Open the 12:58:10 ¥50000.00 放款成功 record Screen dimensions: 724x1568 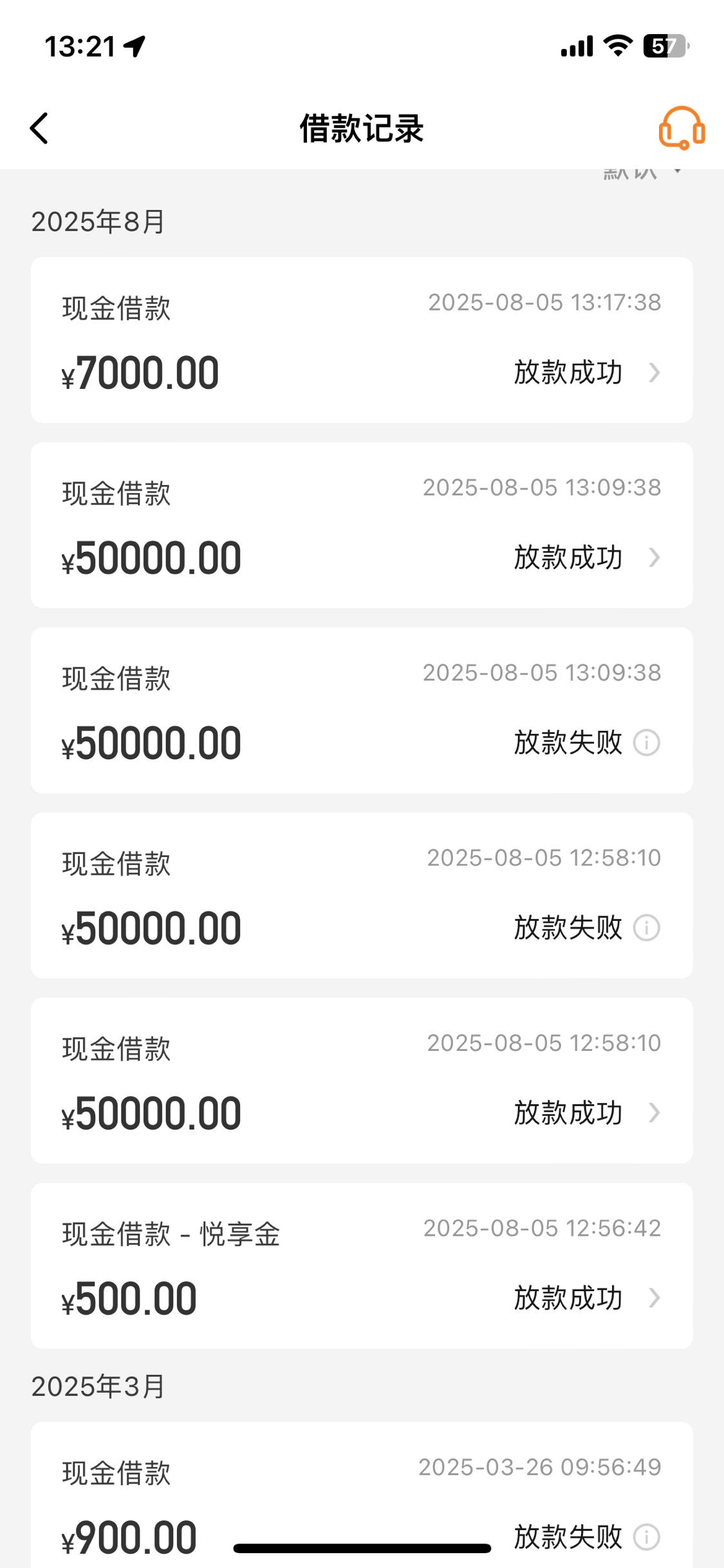(362, 1081)
